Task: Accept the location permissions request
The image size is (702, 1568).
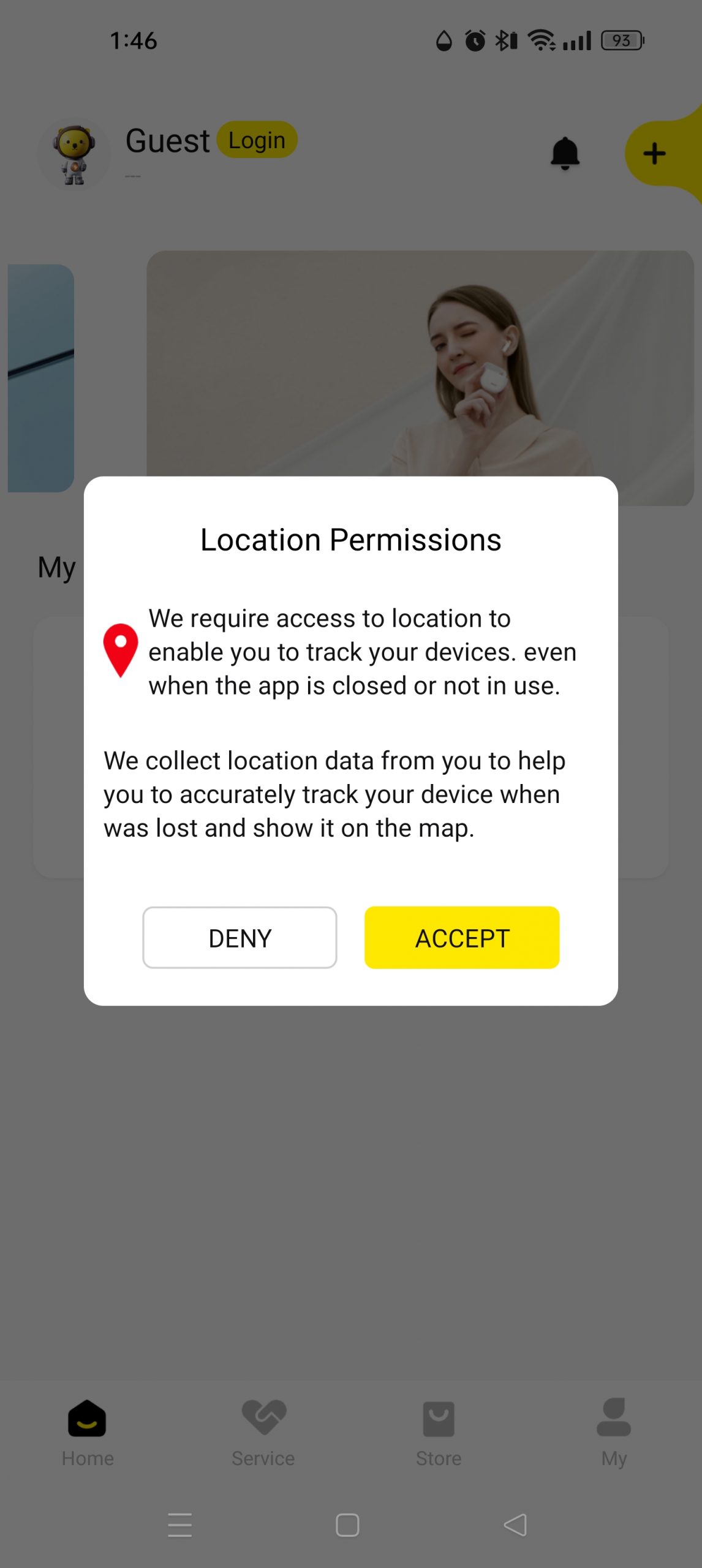Action: (462, 938)
